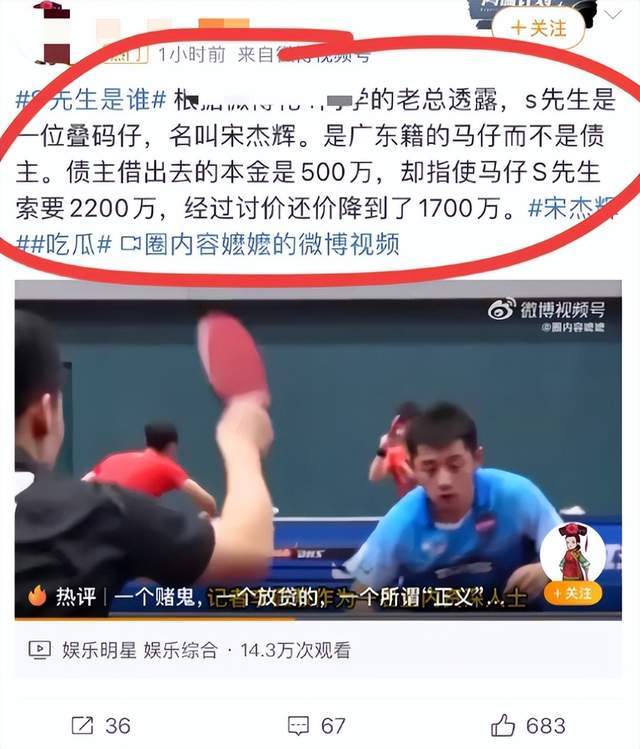Screen dimensions: 640x749
Task: Open the 娱乐明星 娱乐综合 video channel
Action: 123,650
